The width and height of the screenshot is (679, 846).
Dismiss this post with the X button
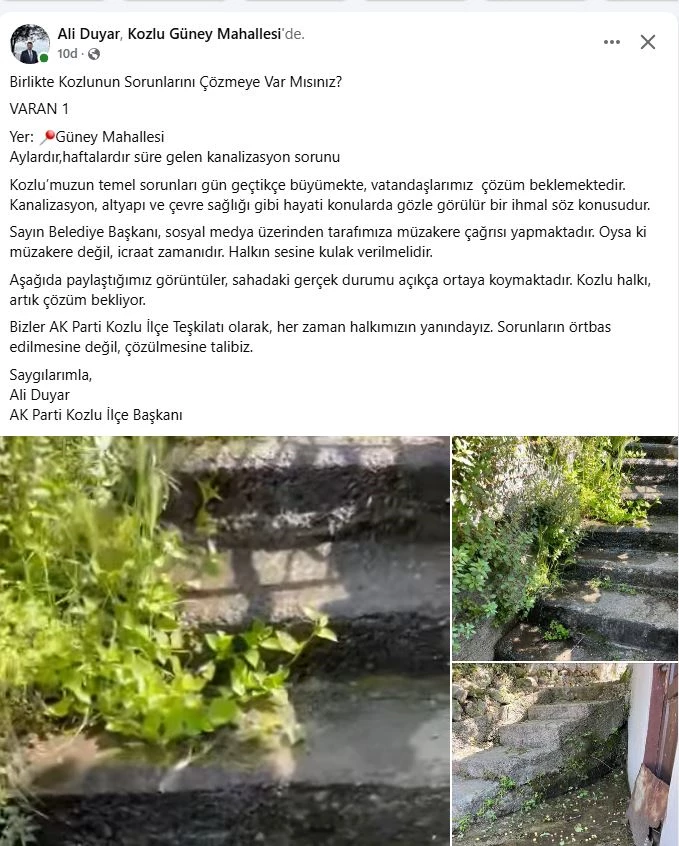point(648,42)
